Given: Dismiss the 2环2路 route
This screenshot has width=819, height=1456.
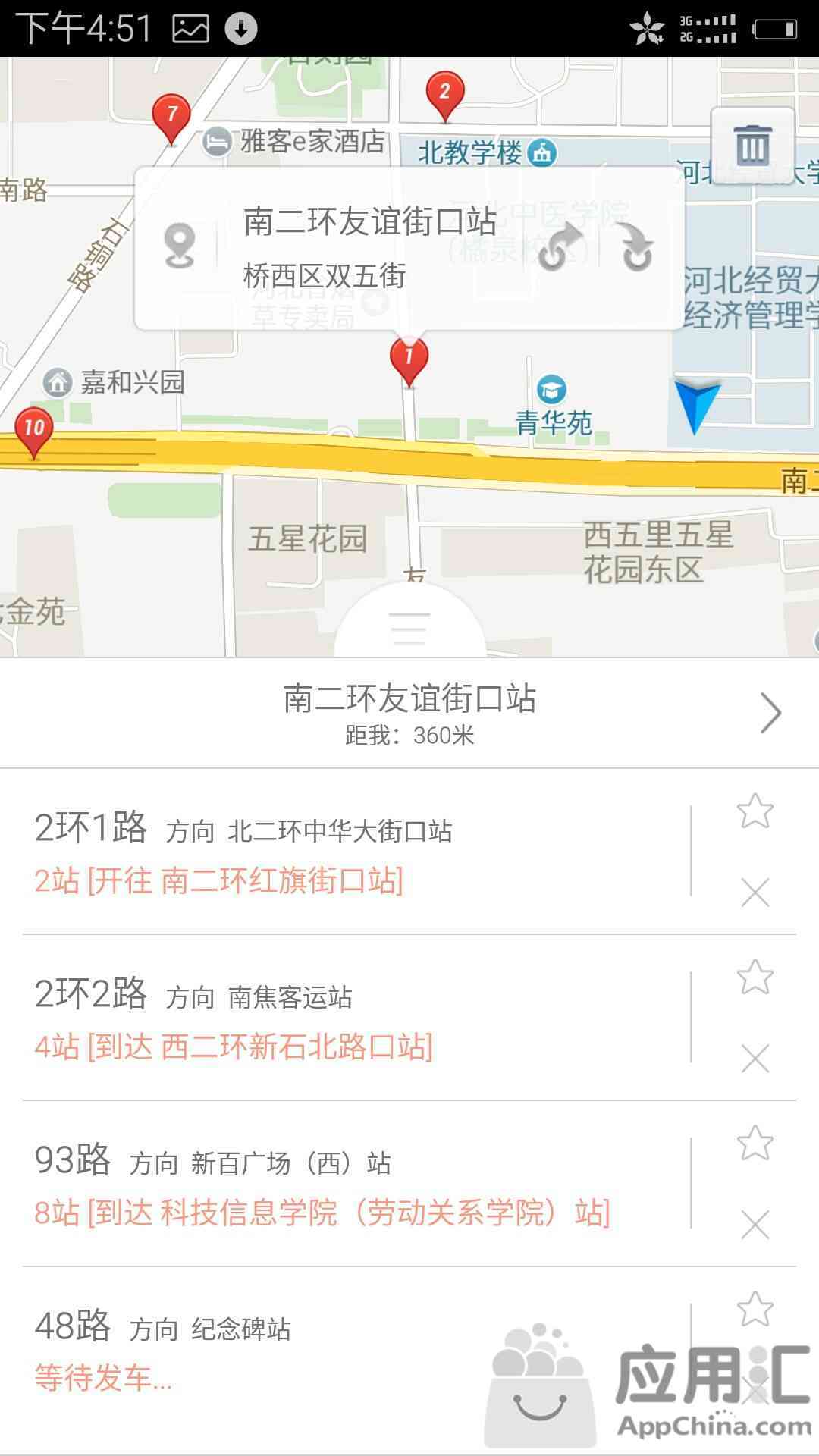Looking at the screenshot, I should (x=755, y=1059).
